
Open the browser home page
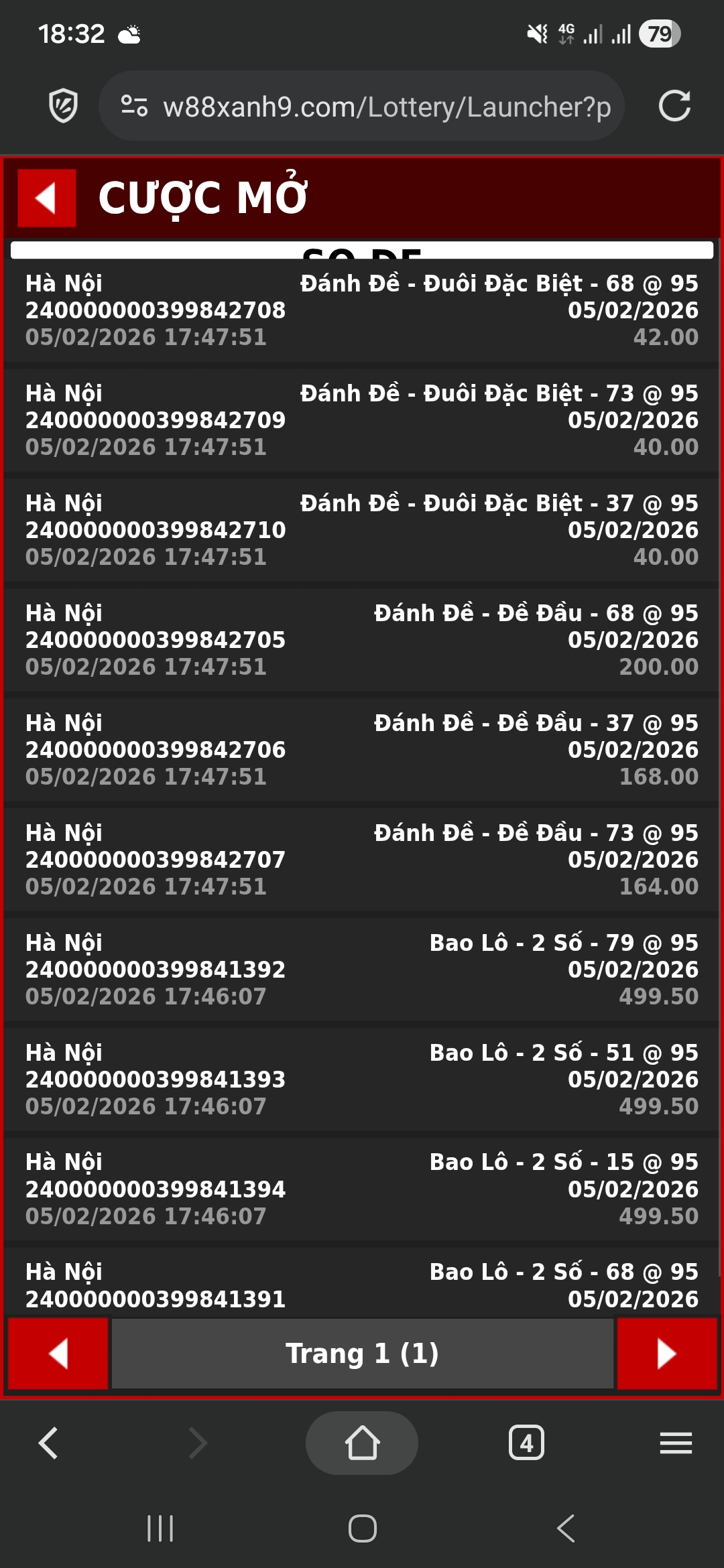coord(362,1443)
